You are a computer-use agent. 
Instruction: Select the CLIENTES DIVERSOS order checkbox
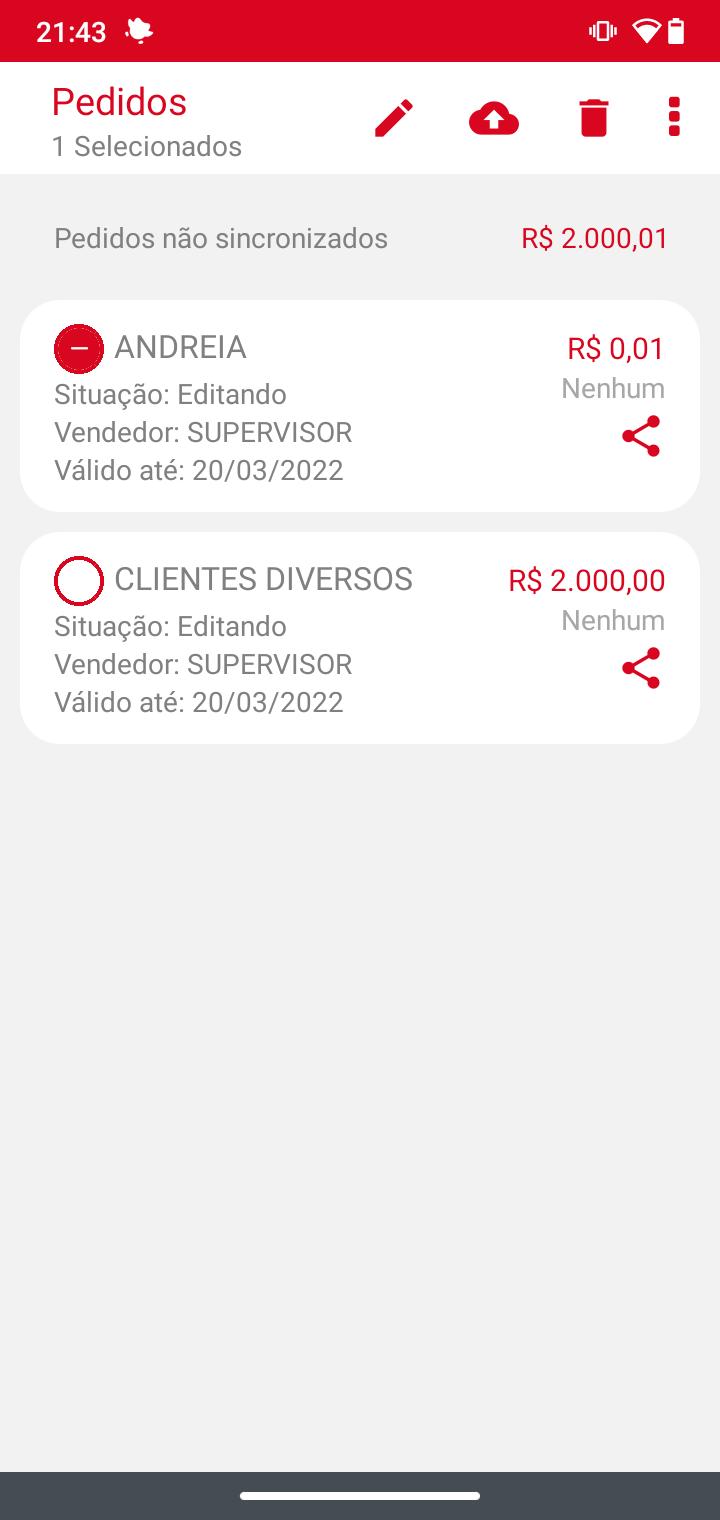(79, 581)
